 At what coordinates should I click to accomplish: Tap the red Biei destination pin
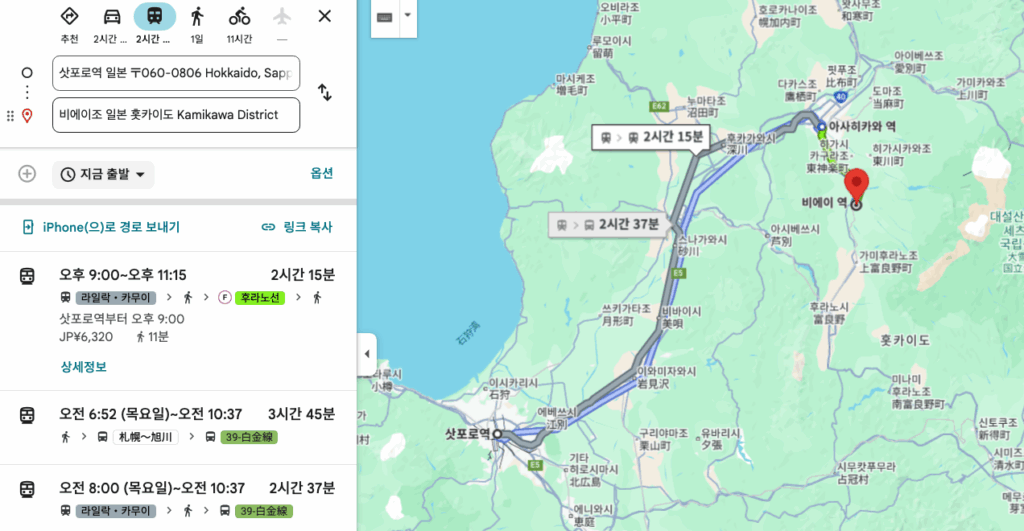tap(856, 184)
